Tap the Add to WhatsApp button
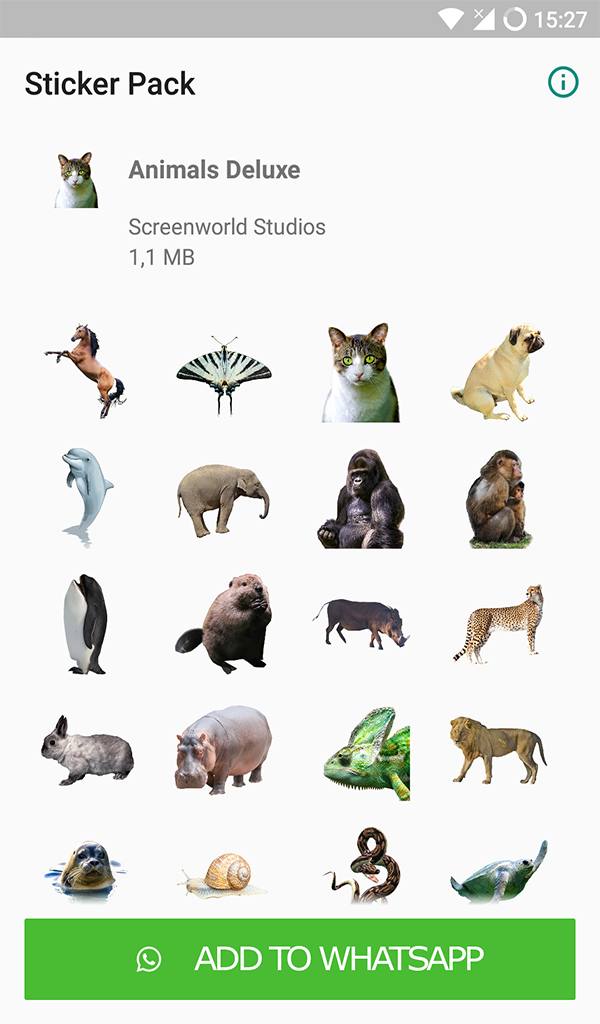 pyautogui.click(x=300, y=959)
